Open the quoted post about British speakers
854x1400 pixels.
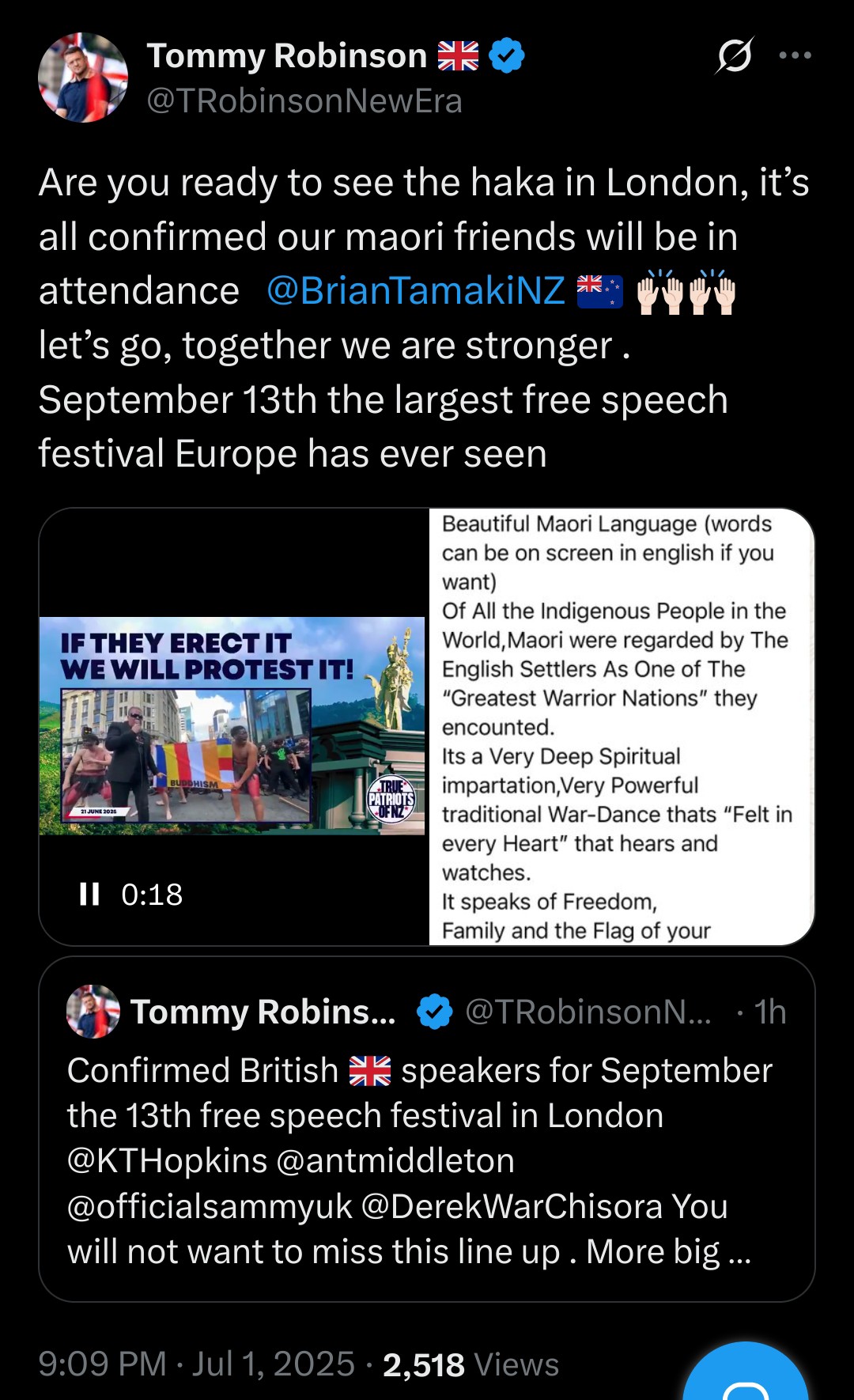pos(427,1129)
